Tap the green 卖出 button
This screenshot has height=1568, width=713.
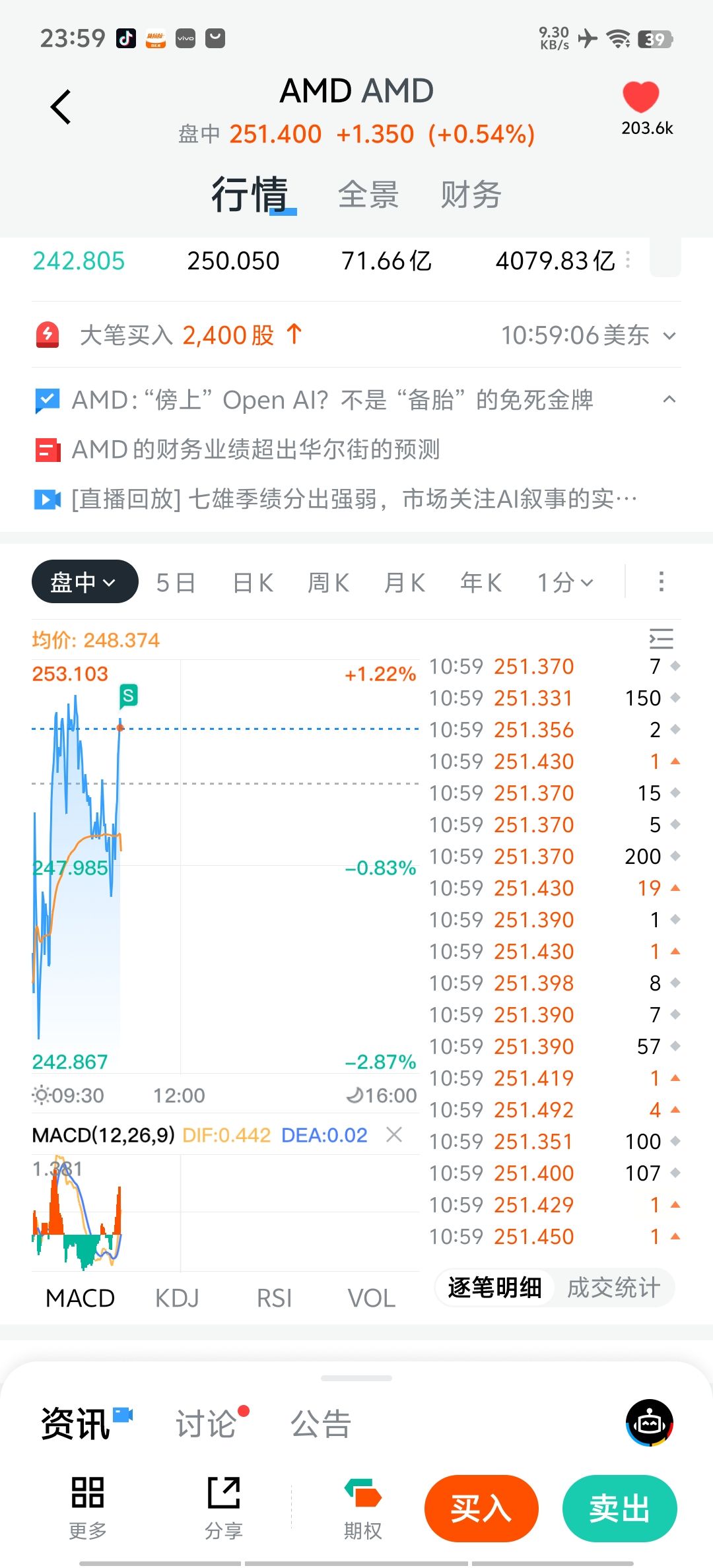pyautogui.click(x=619, y=1509)
